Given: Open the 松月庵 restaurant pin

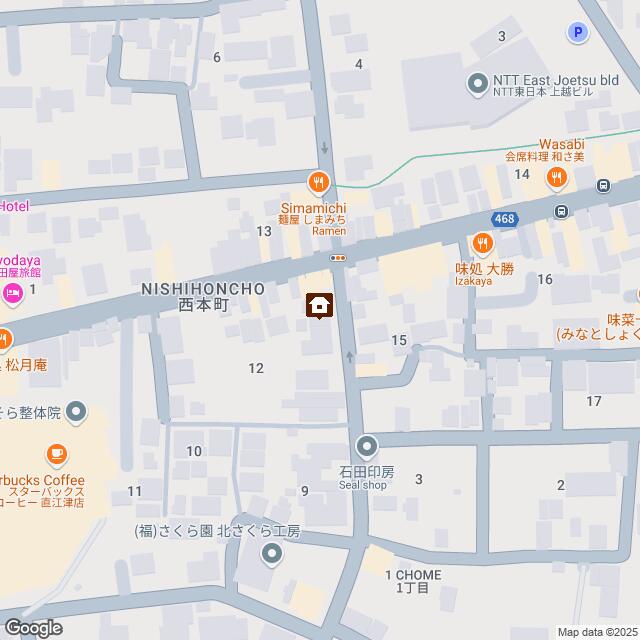Looking at the screenshot, I should click(4, 337).
